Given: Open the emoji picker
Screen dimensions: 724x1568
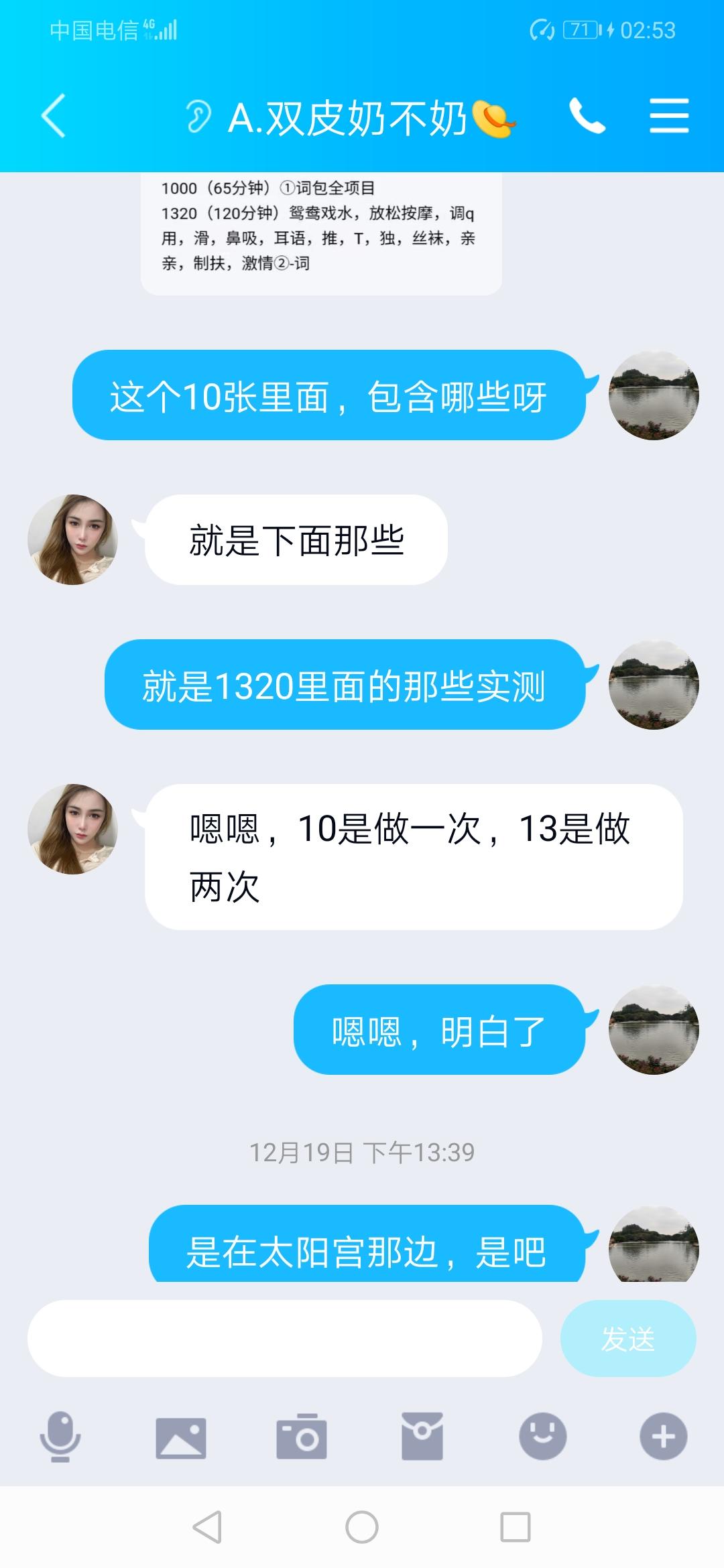Looking at the screenshot, I should click(x=543, y=1437).
